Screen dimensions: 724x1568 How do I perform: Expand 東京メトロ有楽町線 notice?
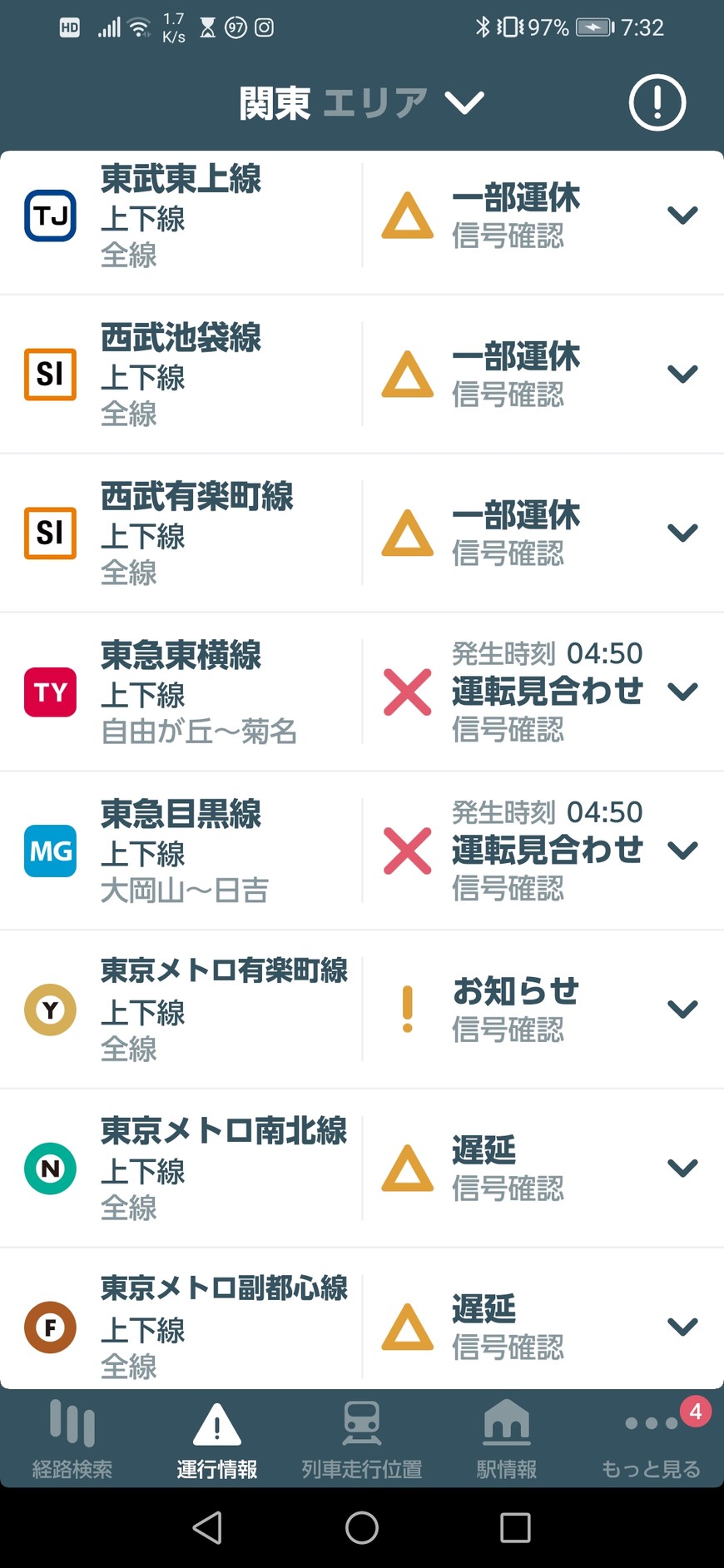tap(682, 1010)
